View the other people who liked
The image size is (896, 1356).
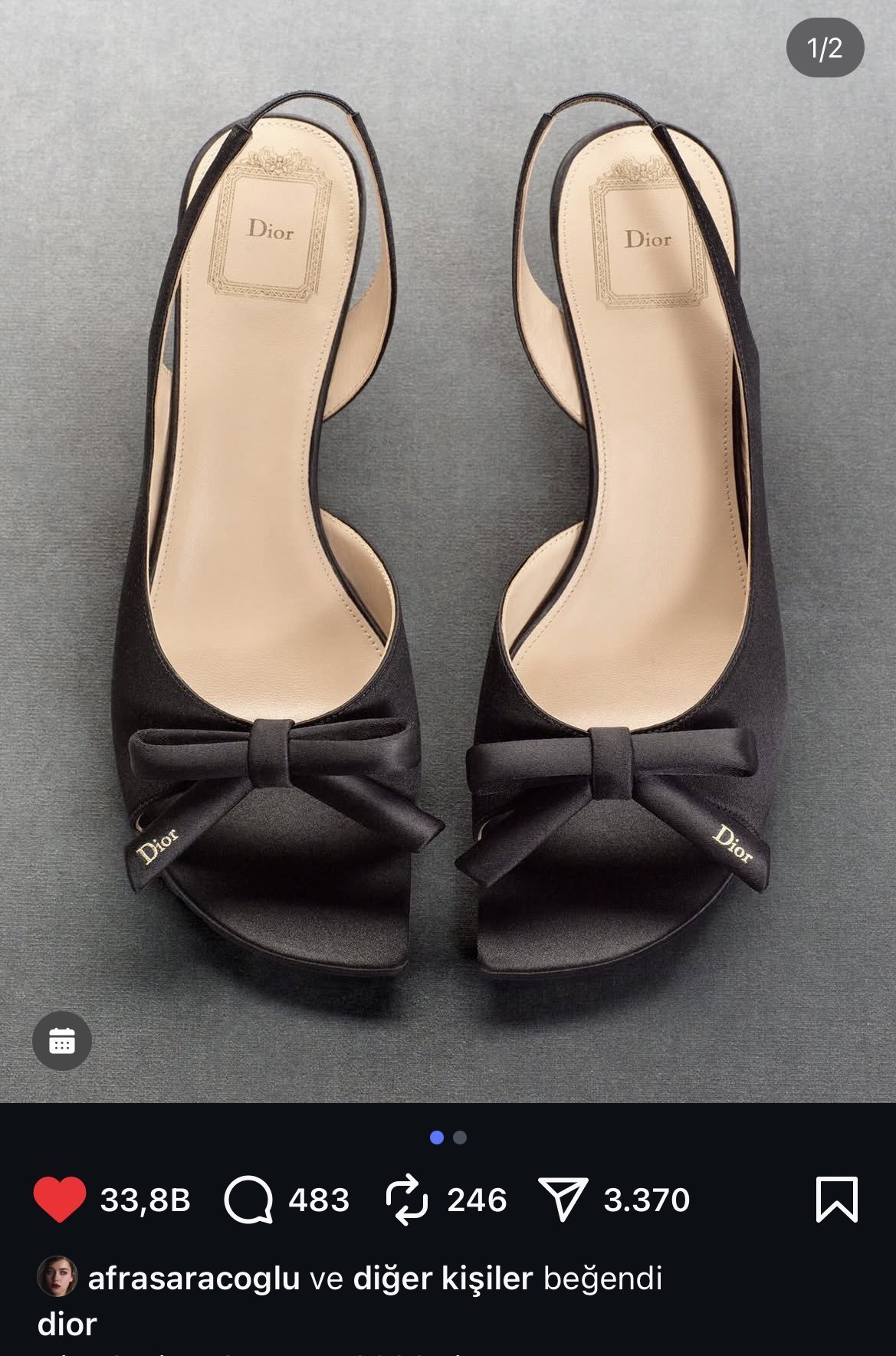[442, 1279]
